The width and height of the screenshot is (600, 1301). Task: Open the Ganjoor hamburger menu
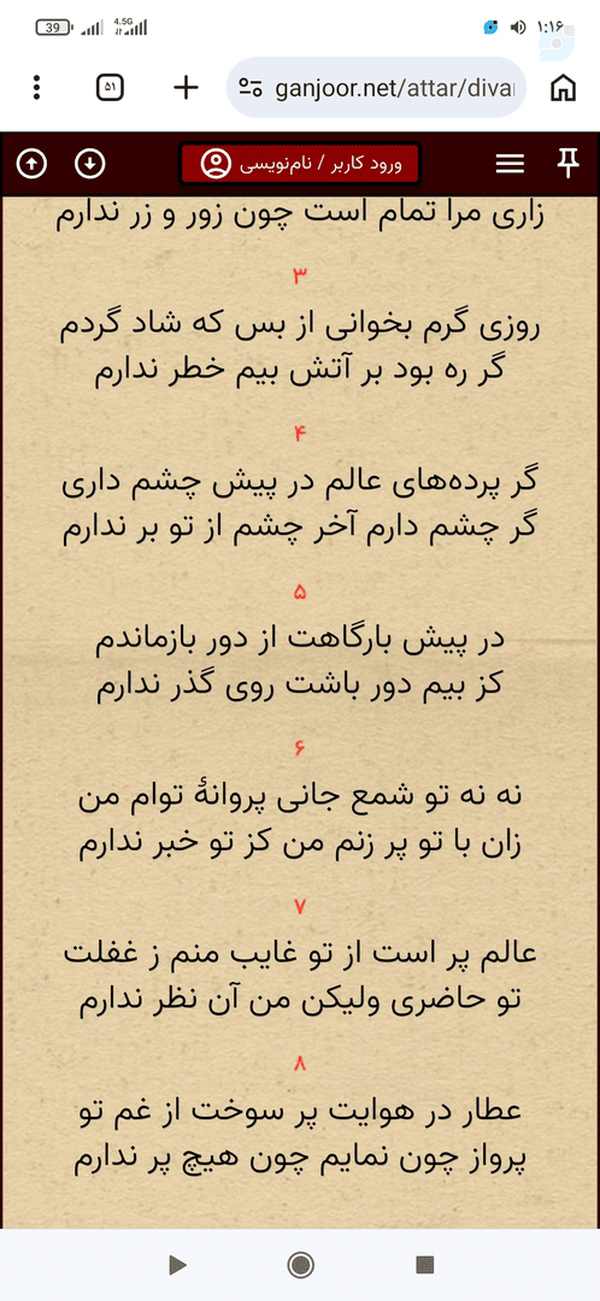click(x=510, y=164)
